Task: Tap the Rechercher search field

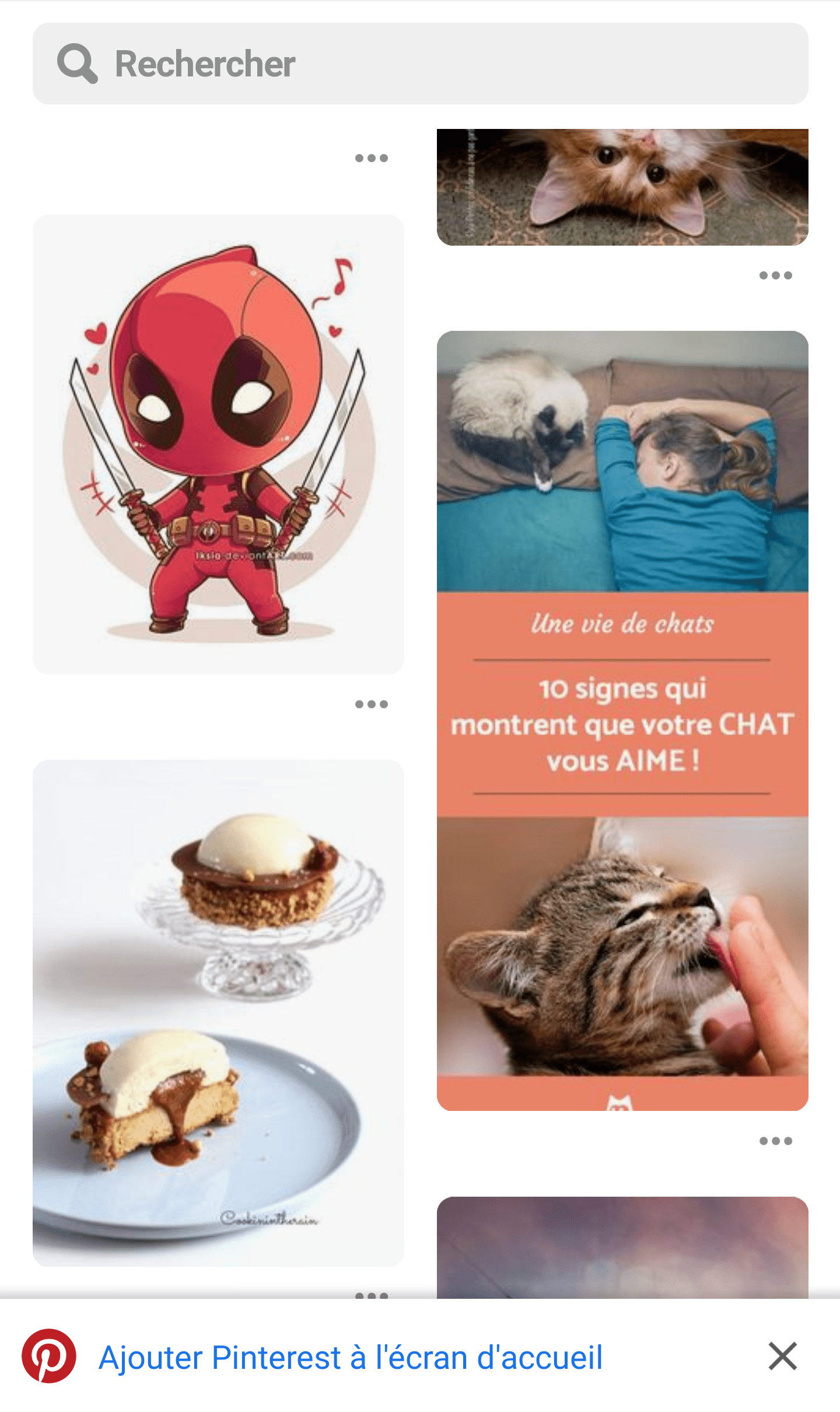Action: pyautogui.click(x=420, y=64)
